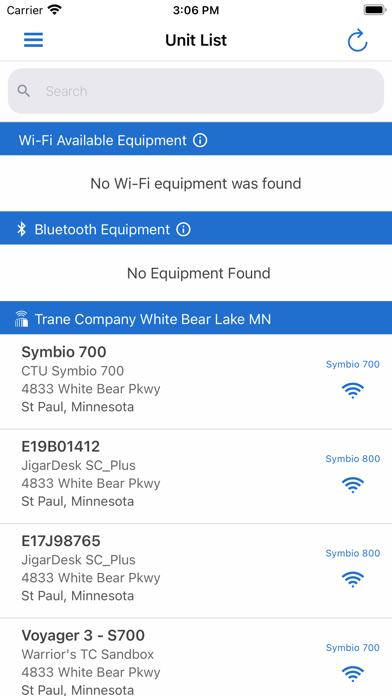Show info for Bluetooth Equipment
The width and height of the screenshot is (392, 696).
pos(183,229)
